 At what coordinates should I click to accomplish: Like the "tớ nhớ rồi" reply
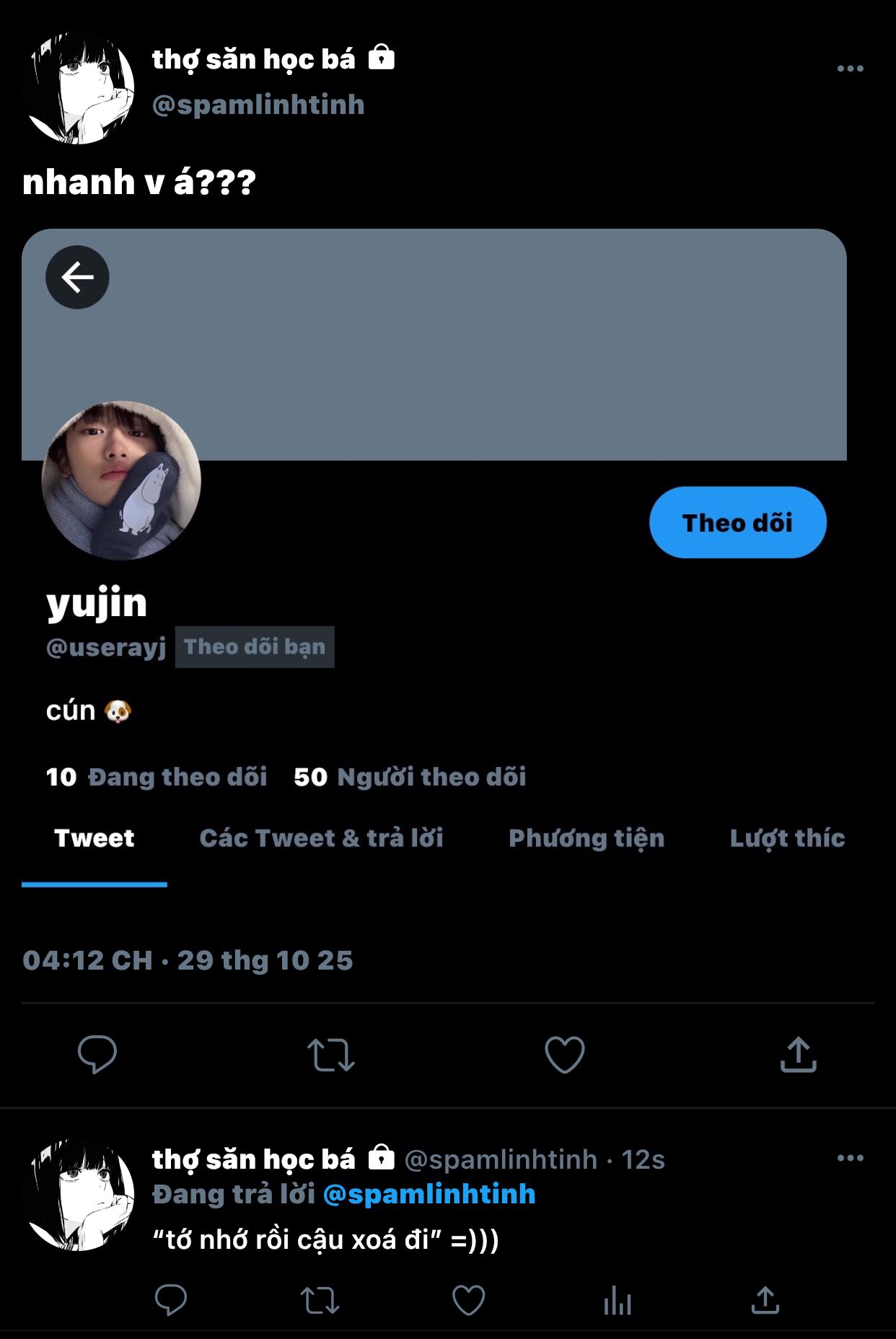(468, 1300)
